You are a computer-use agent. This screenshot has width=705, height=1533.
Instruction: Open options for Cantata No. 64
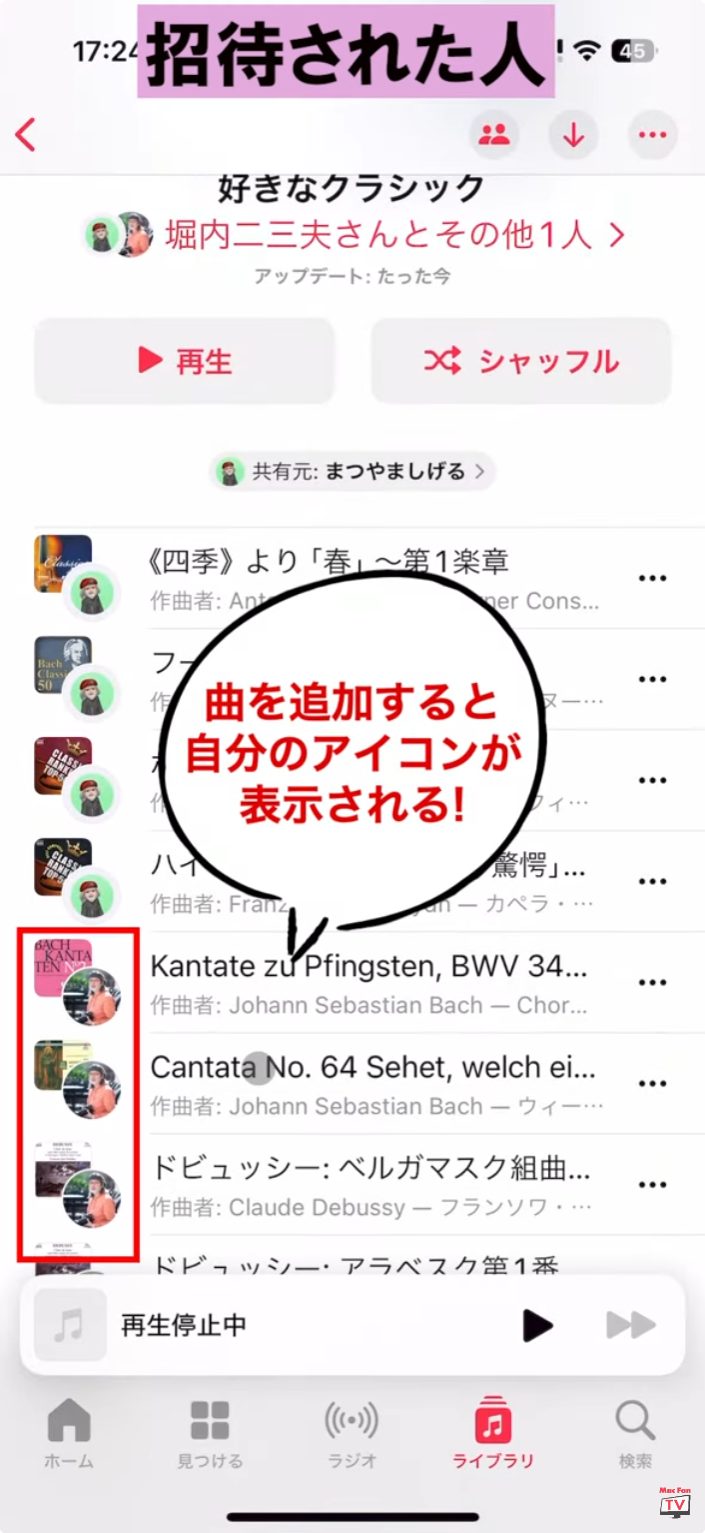tap(652, 1083)
